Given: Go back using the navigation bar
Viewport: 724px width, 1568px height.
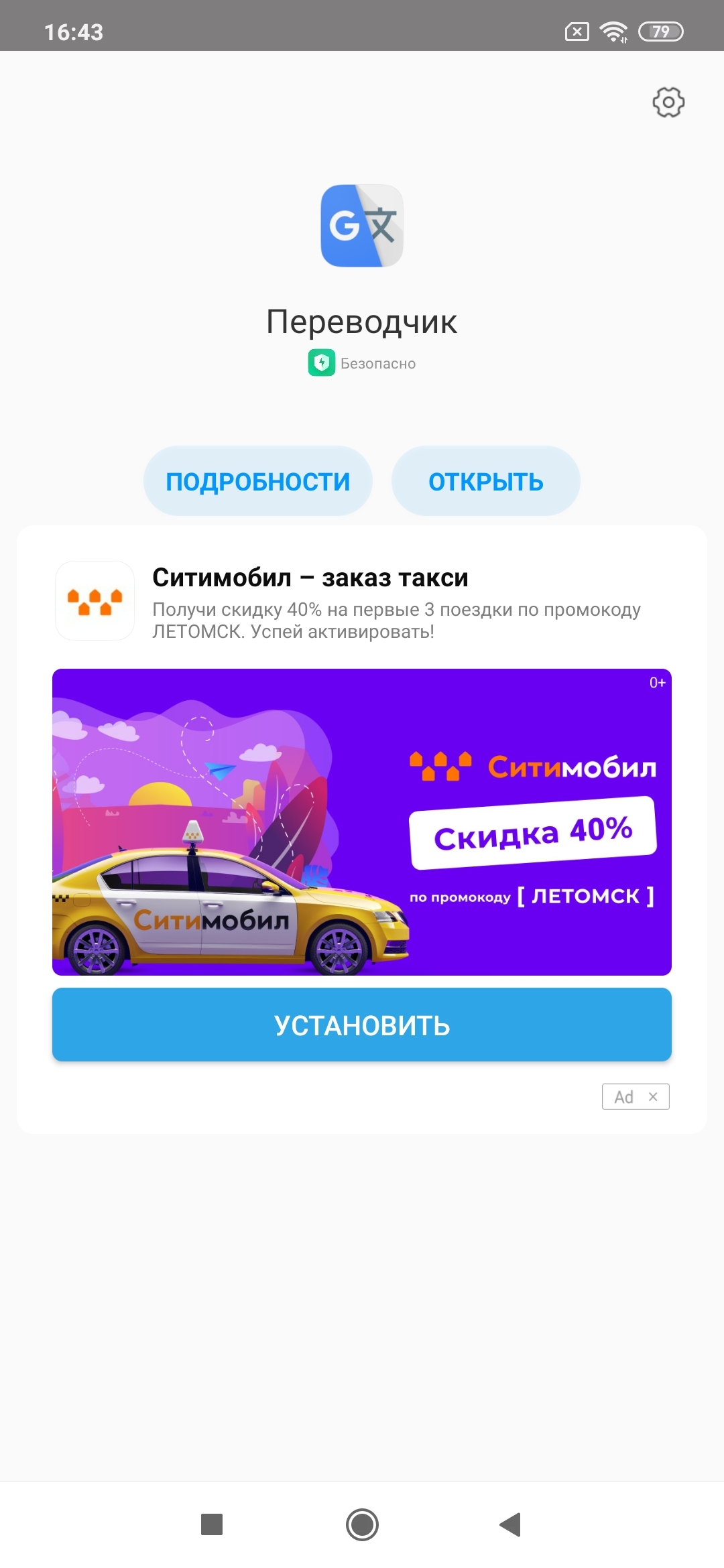Looking at the screenshot, I should click(511, 1524).
